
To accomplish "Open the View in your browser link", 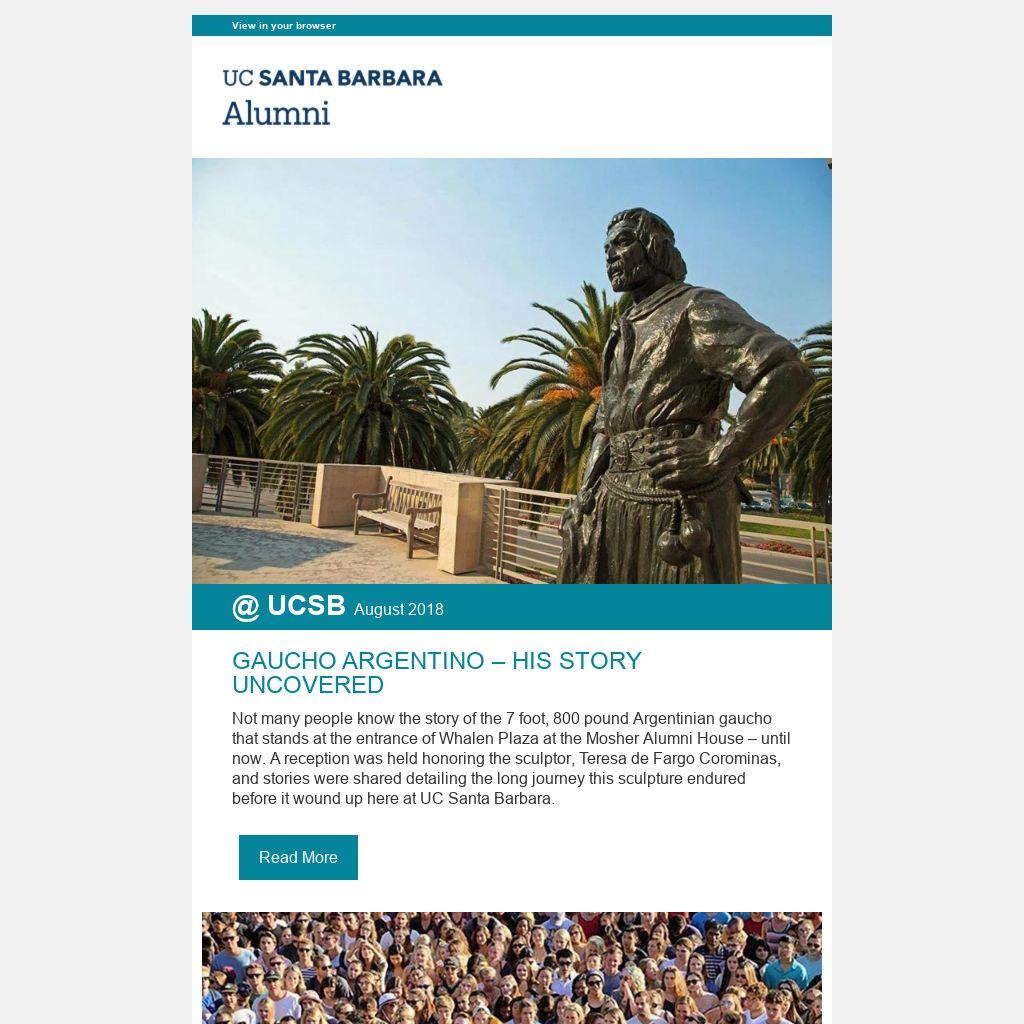I will tap(283, 26).
